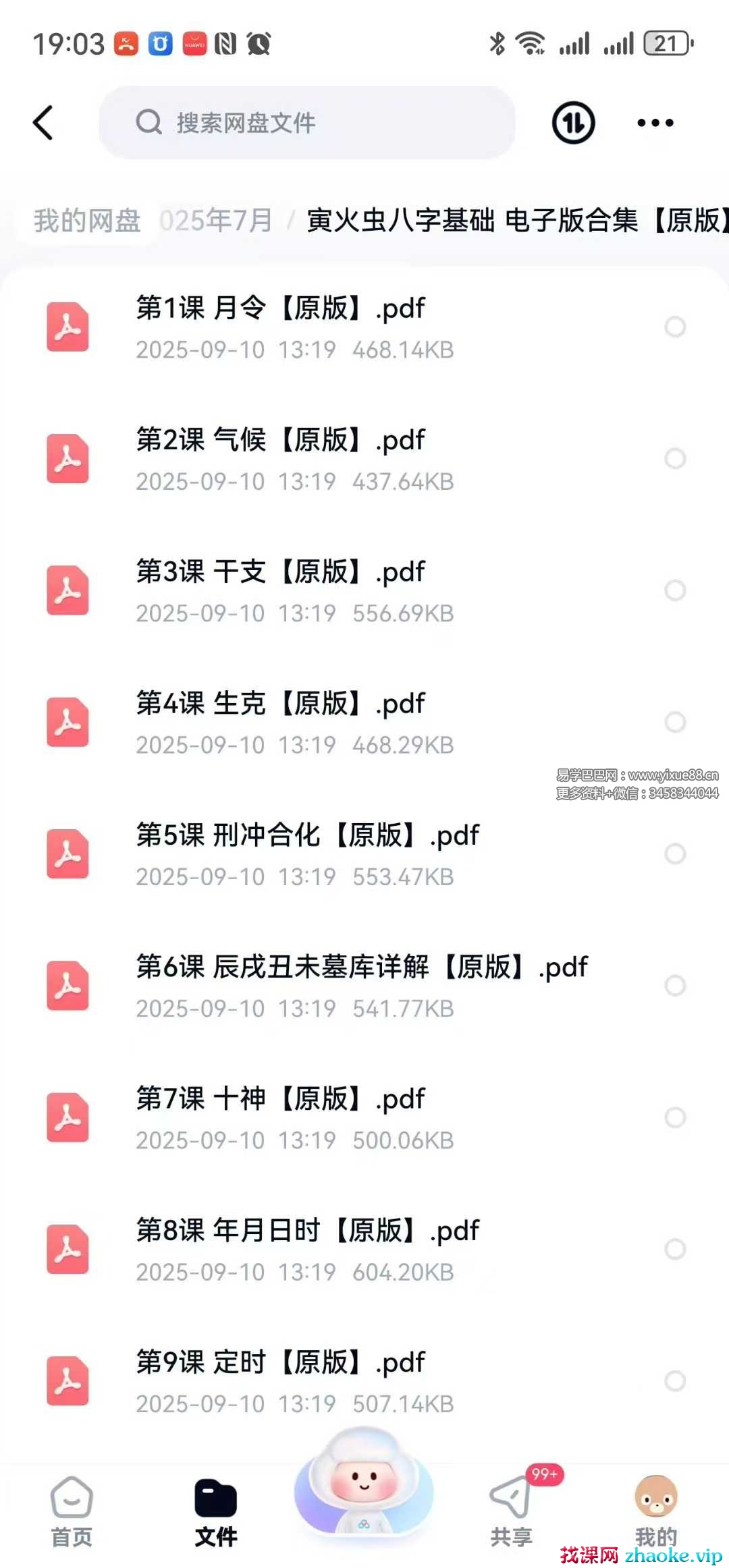Select the checkbox for 第9课 定时
Screen dimensions: 729x1568
click(x=675, y=1381)
